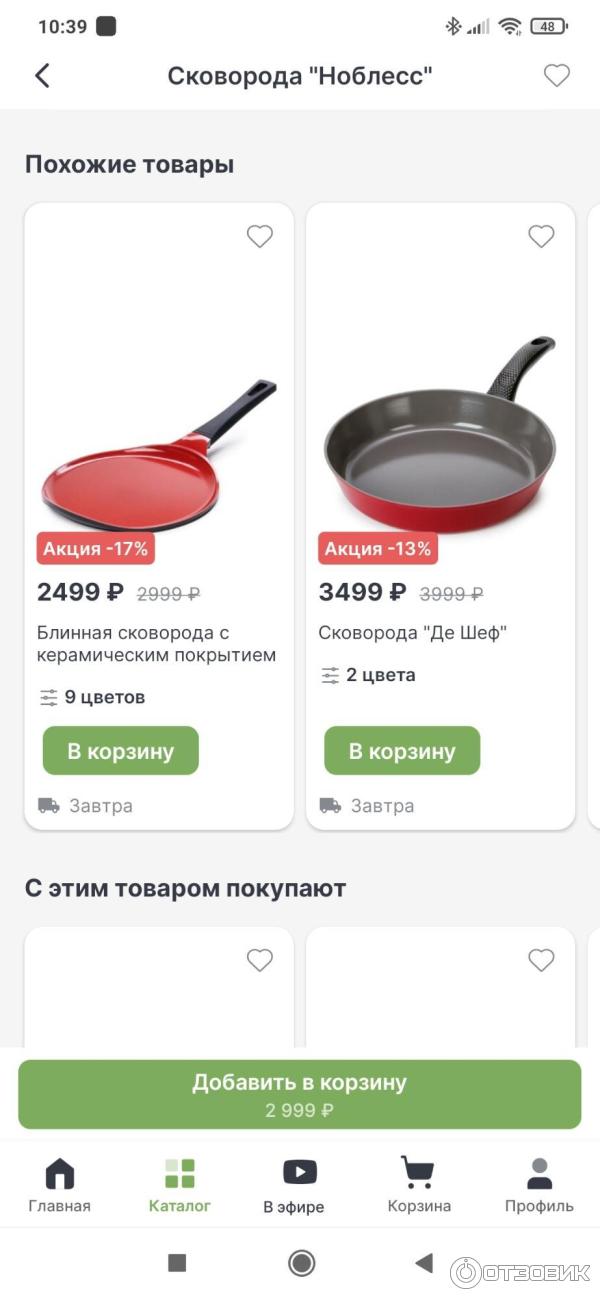Add Сковорода "Ноблесс" to favorites in header

556,76
